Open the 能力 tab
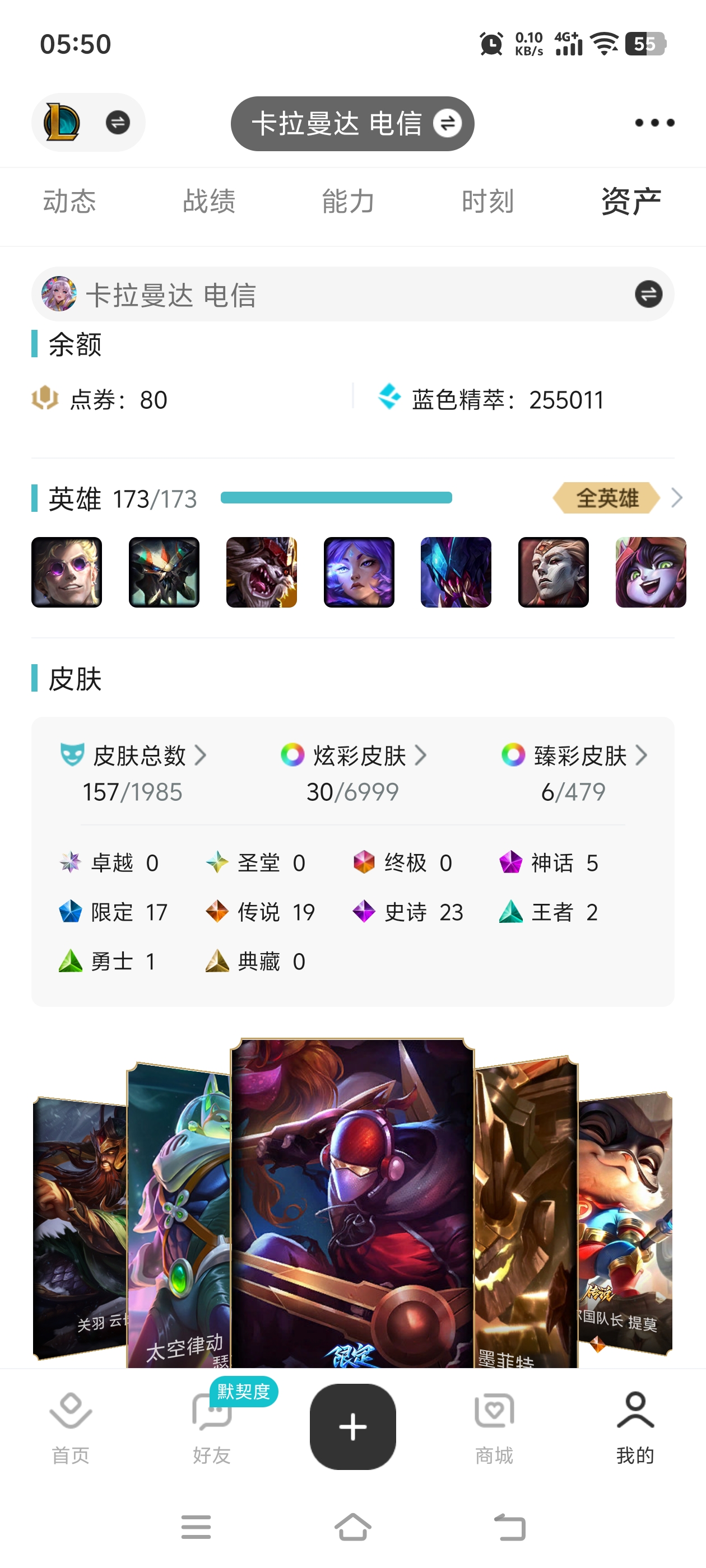This screenshot has height=1568, width=706. click(x=348, y=201)
